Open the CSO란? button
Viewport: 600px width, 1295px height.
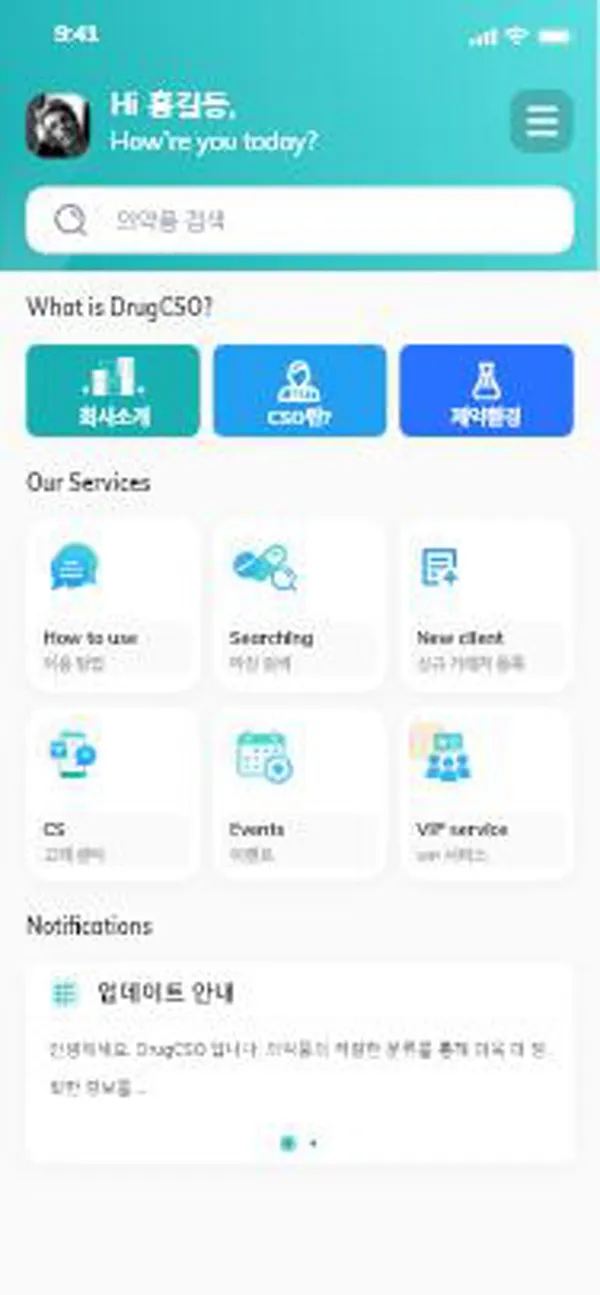pyautogui.click(x=299, y=391)
